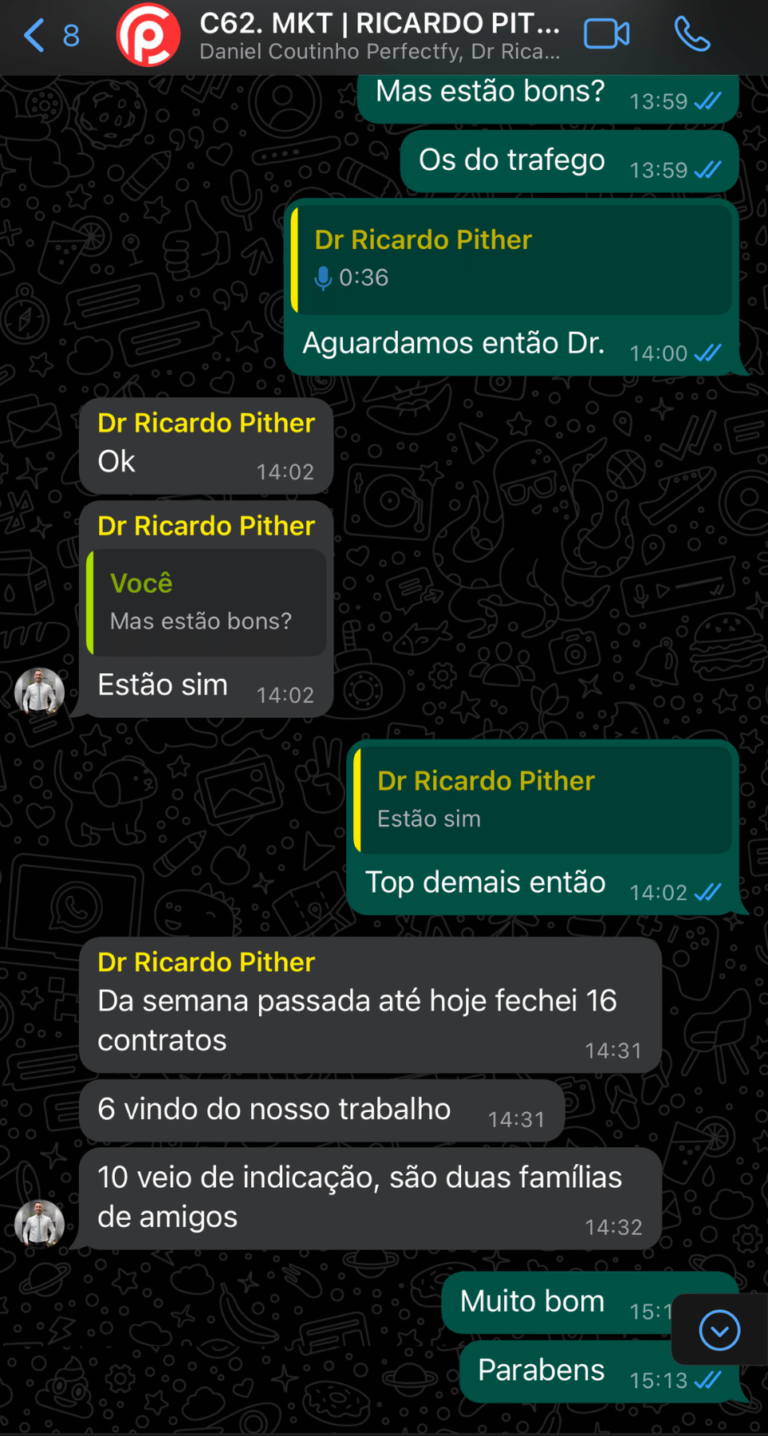The width and height of the screenshot is (768, 1436).
Task: Jump to quoted "Mas estão bons?" message
Action: pos(207,602)
